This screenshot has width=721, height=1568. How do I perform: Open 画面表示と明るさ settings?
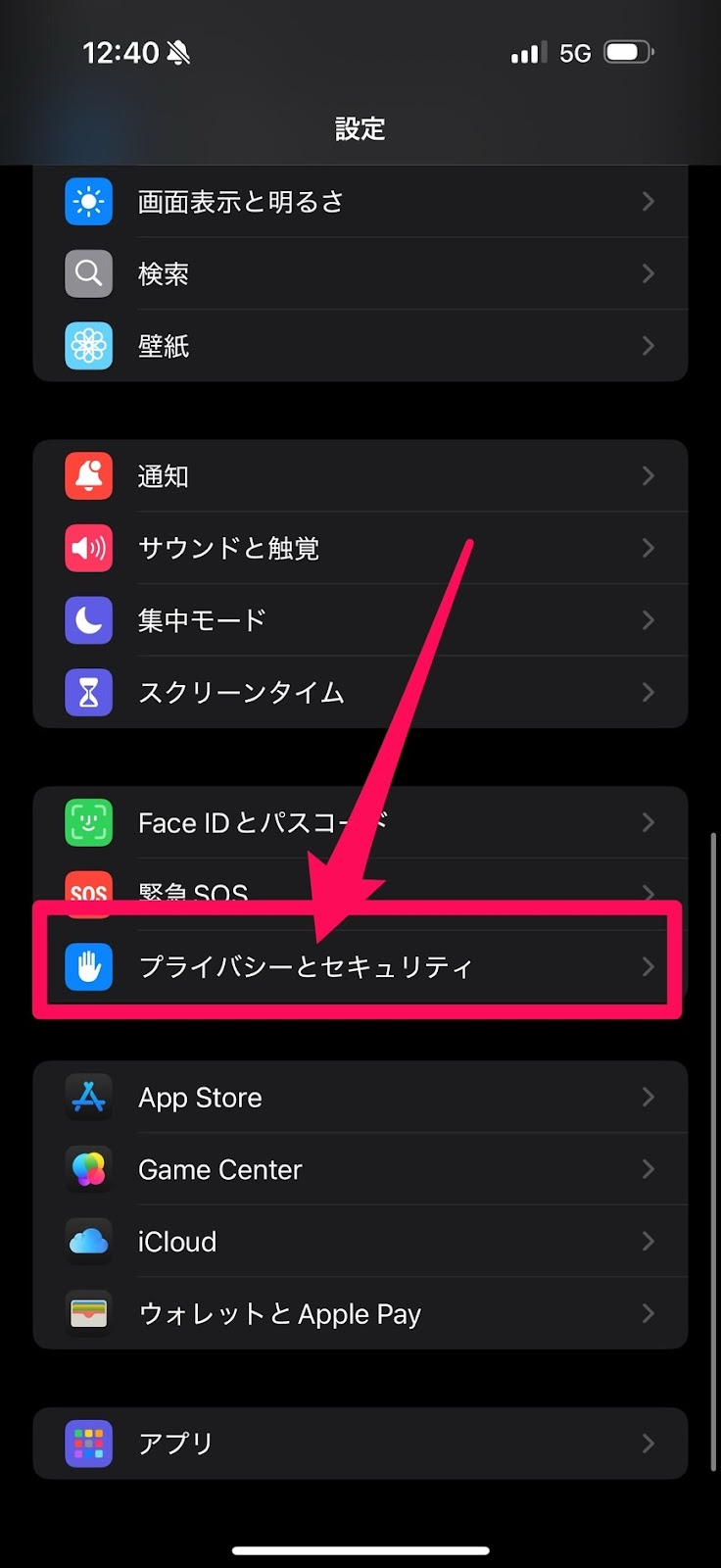pos(360,202)
